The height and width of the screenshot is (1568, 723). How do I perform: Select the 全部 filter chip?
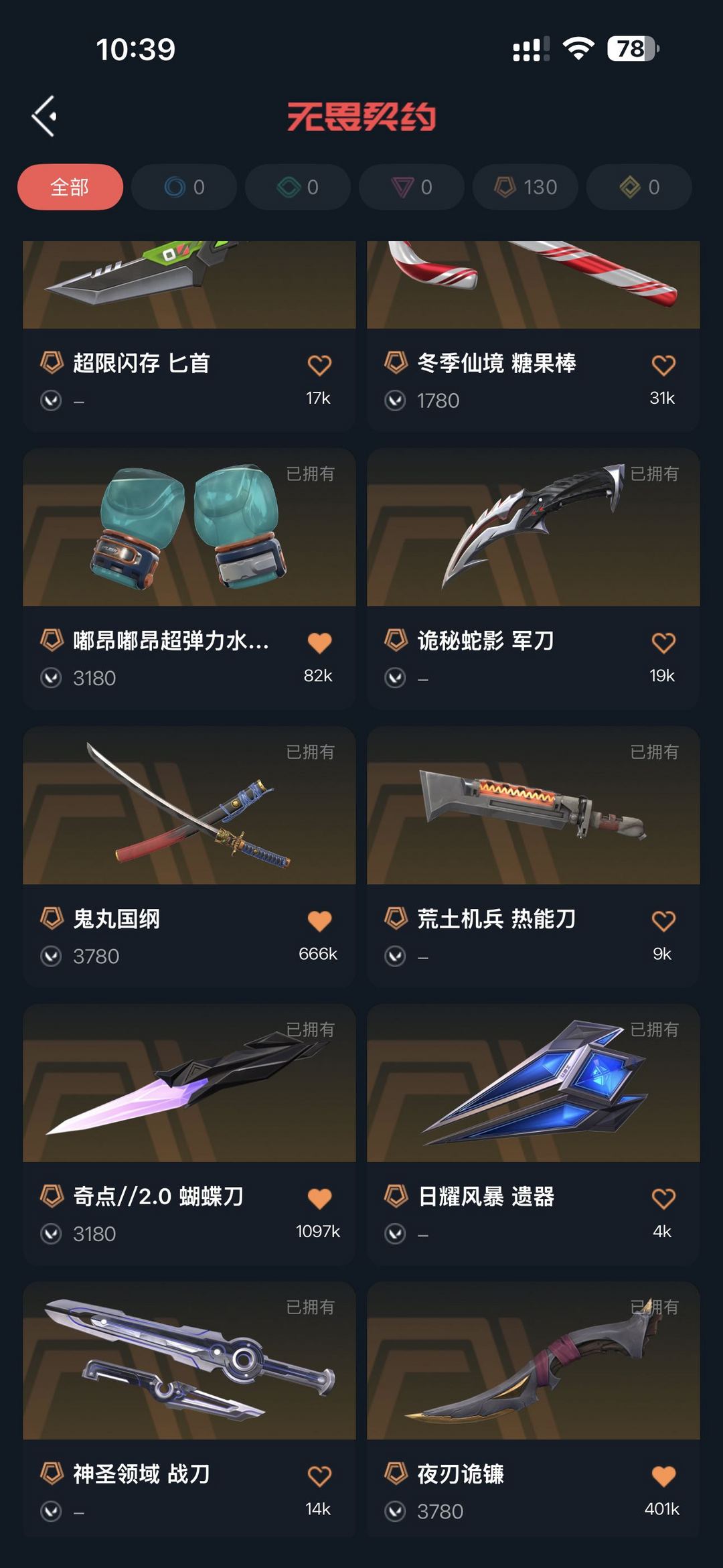70,187
